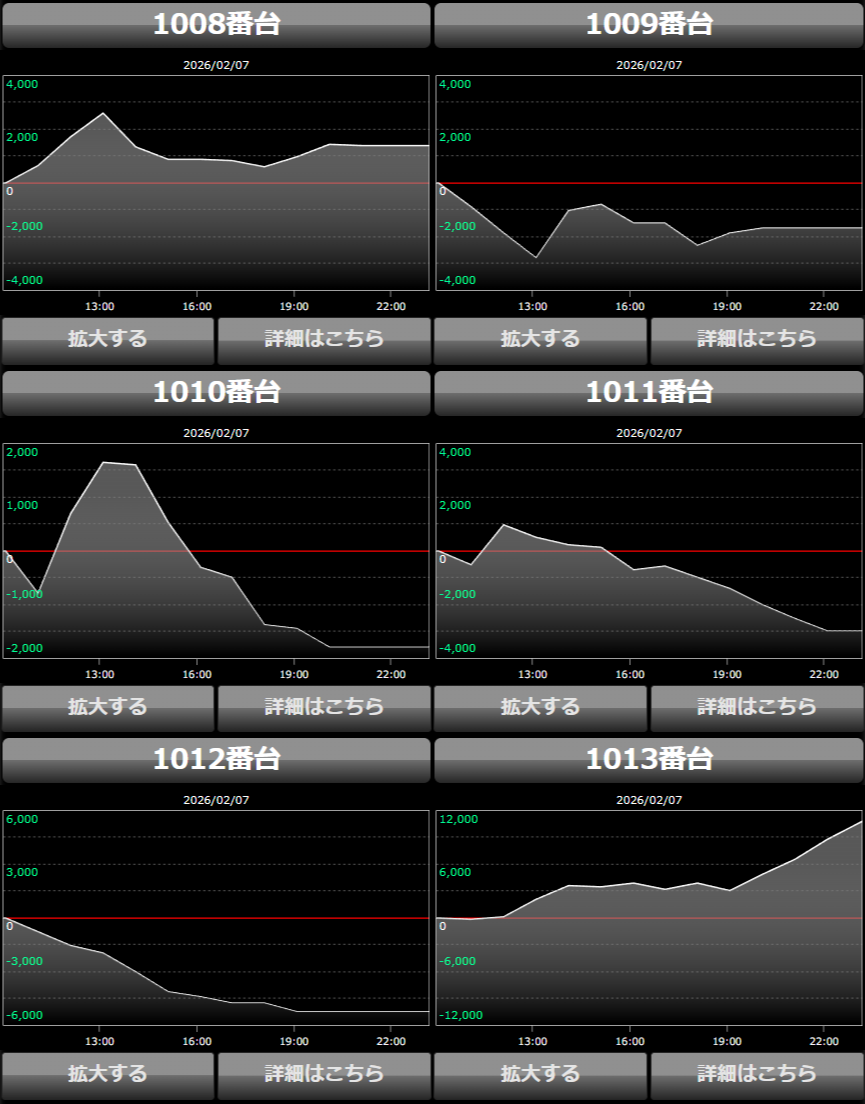Select 拡大する under machine 1010番台
The image size is (865, 1104).
pos(108,708)
